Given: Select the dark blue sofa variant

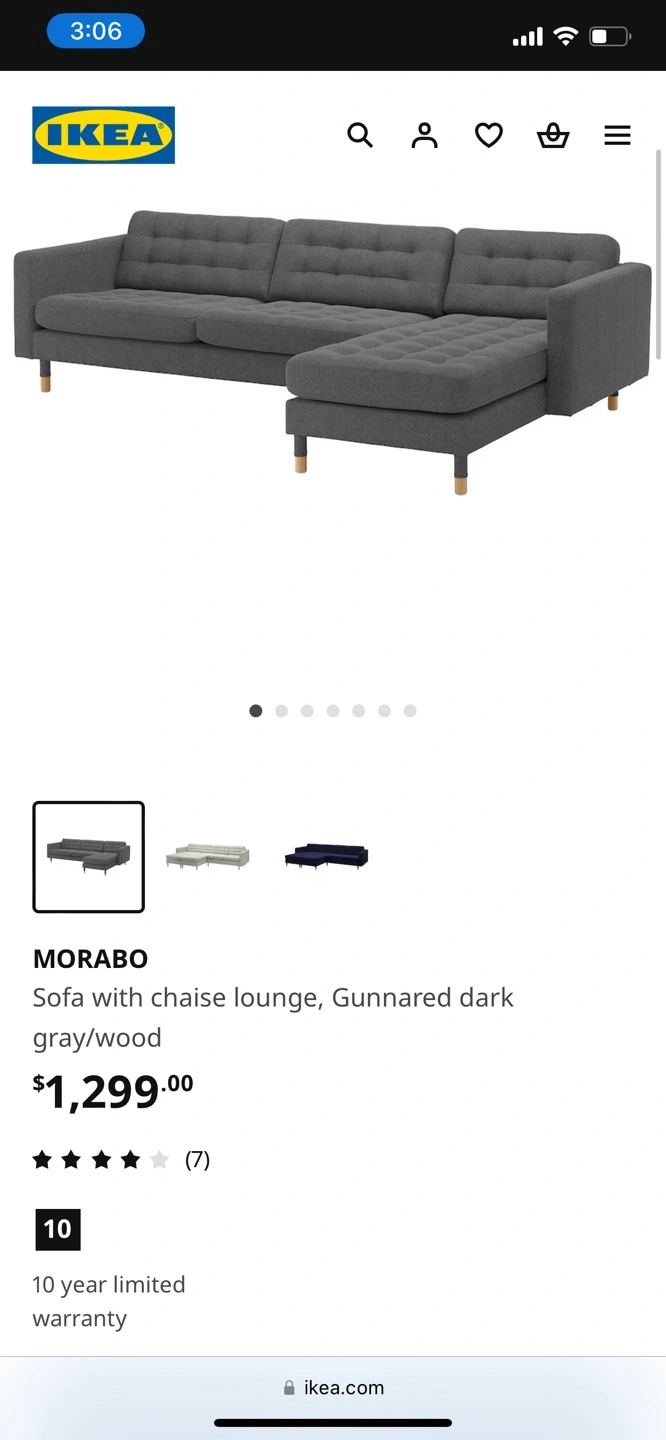Looking at the screenshot, I should [x=327, y=857].
